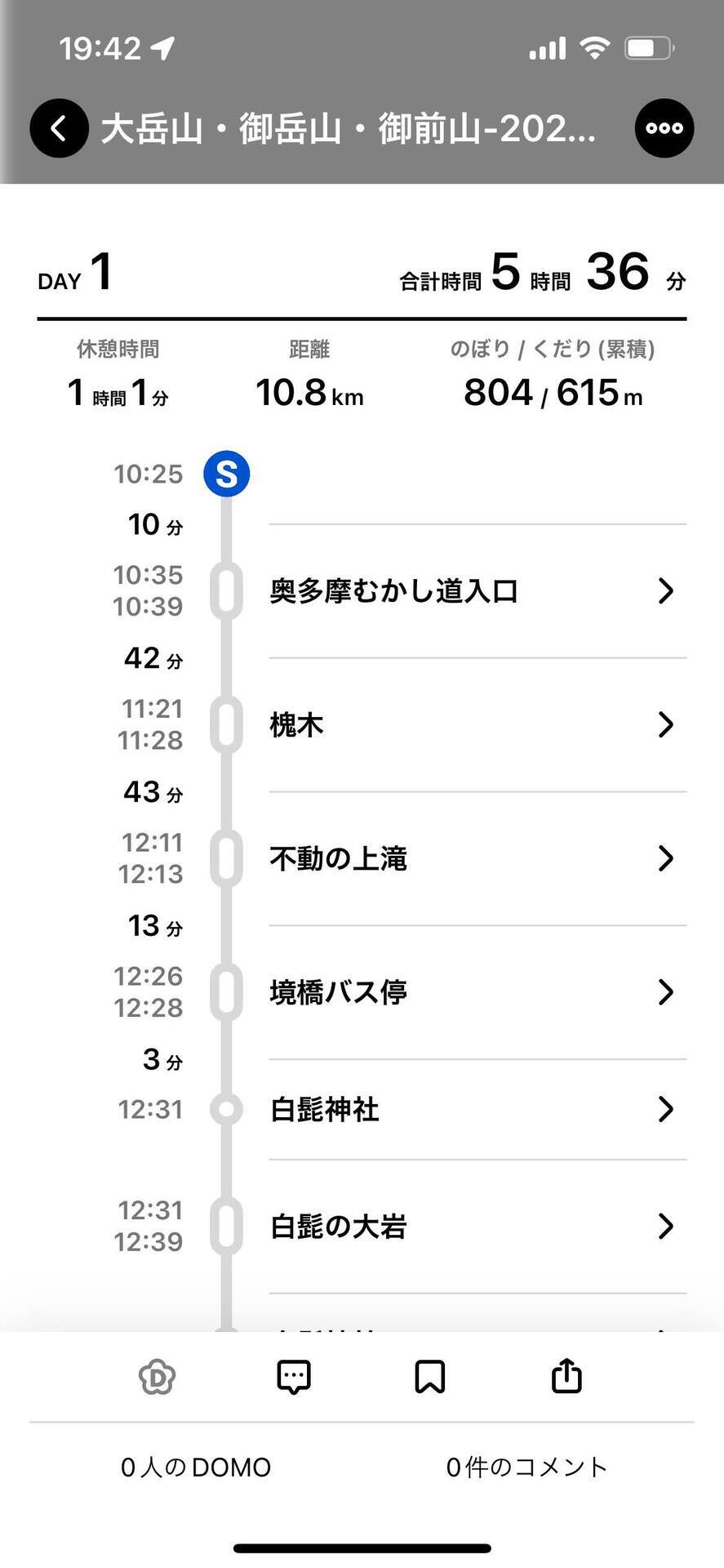Viewport: 724px width, 1568px height.
Task: View 0件のコメント comments
Action: pos(527,1468)
